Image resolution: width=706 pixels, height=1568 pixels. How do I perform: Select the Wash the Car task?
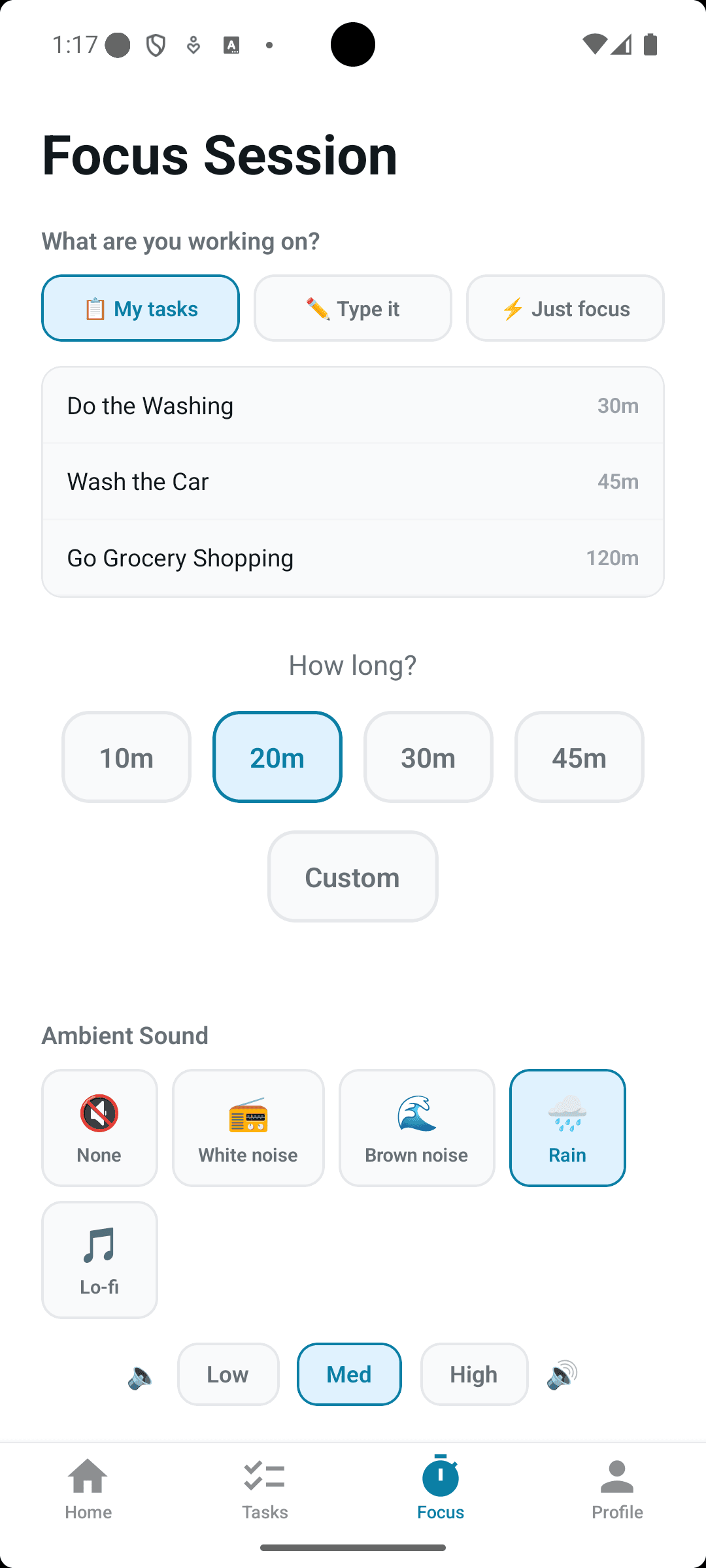coord(352,481)
